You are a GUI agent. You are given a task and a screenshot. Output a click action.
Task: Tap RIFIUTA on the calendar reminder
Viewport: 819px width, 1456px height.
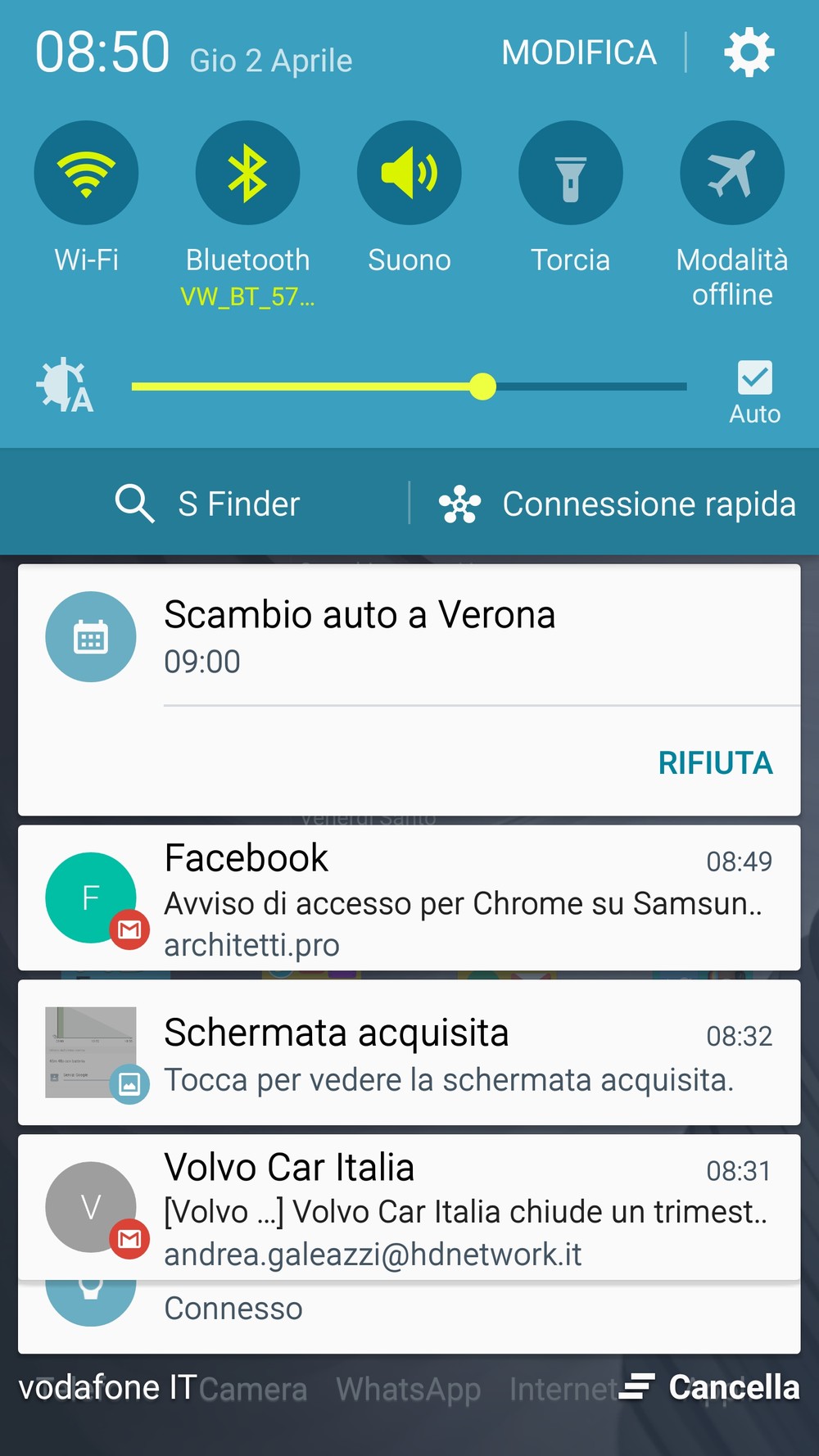pyautogui.click(x=716, y=763)
